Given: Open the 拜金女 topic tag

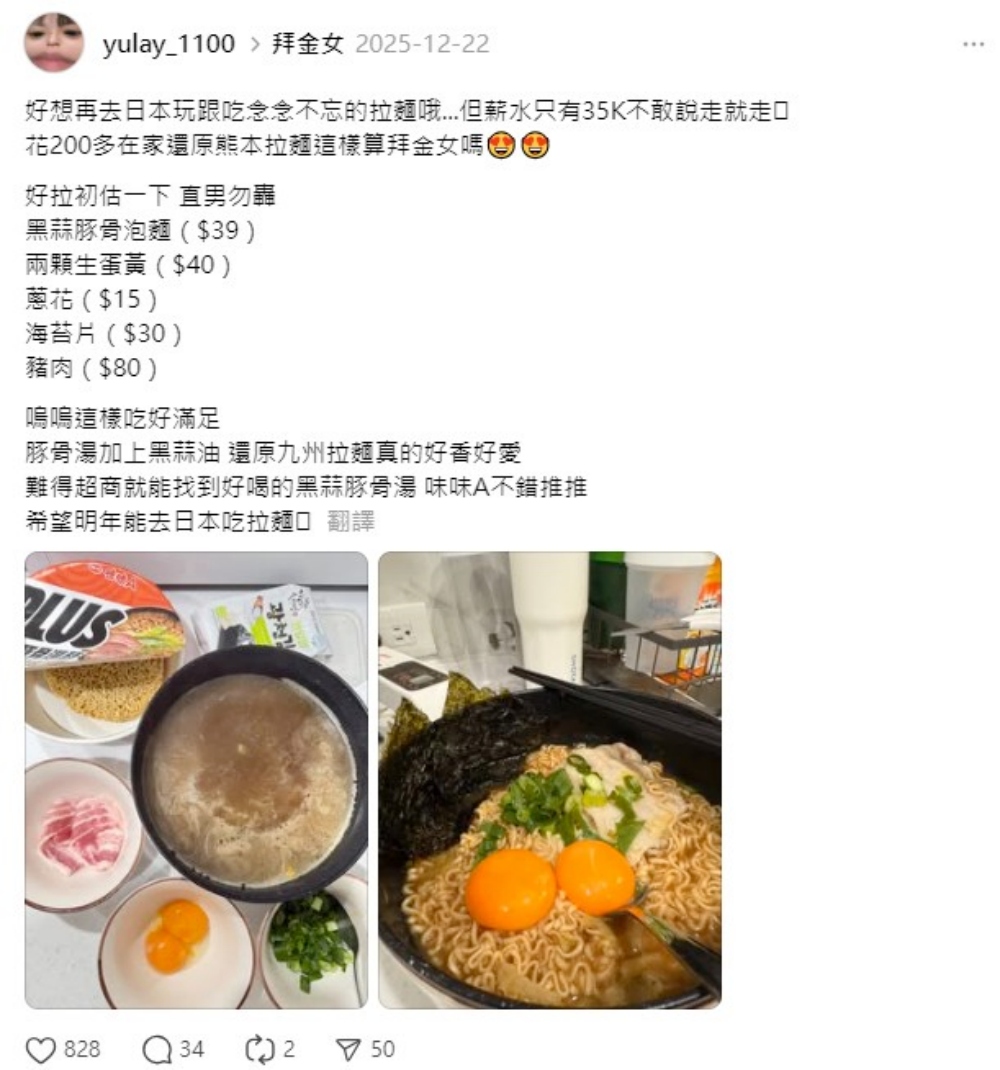Looking at the screenshot, I should (x=308, y=44).
